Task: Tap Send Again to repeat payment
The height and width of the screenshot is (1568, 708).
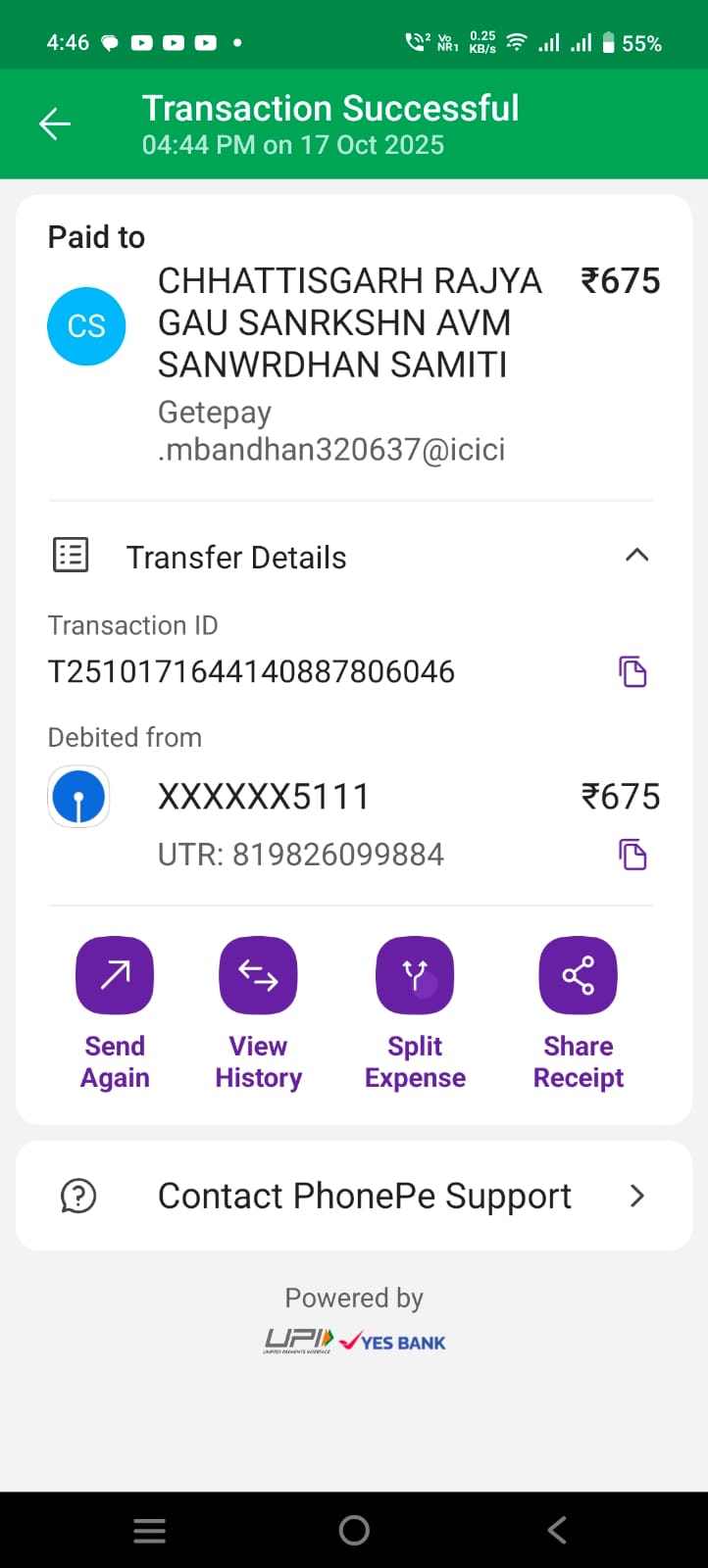Action: point(115,976)
